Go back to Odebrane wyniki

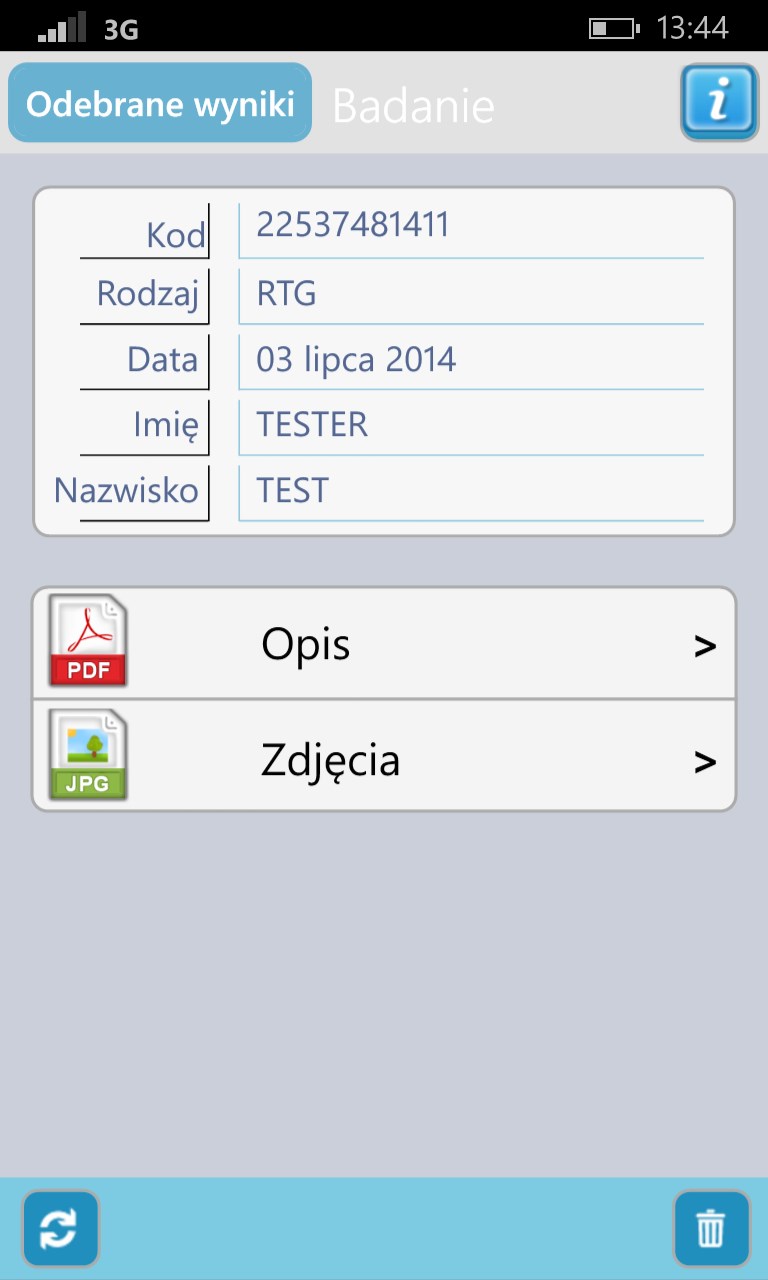click(160, 103)
